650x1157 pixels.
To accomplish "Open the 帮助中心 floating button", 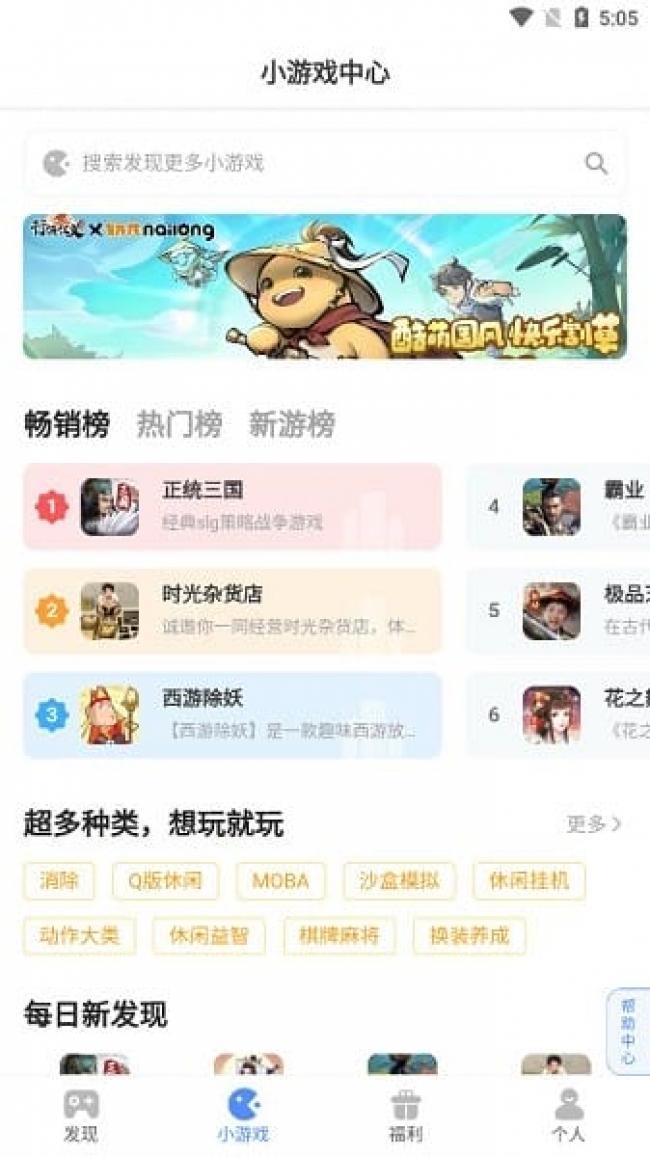I will 628,1031.
